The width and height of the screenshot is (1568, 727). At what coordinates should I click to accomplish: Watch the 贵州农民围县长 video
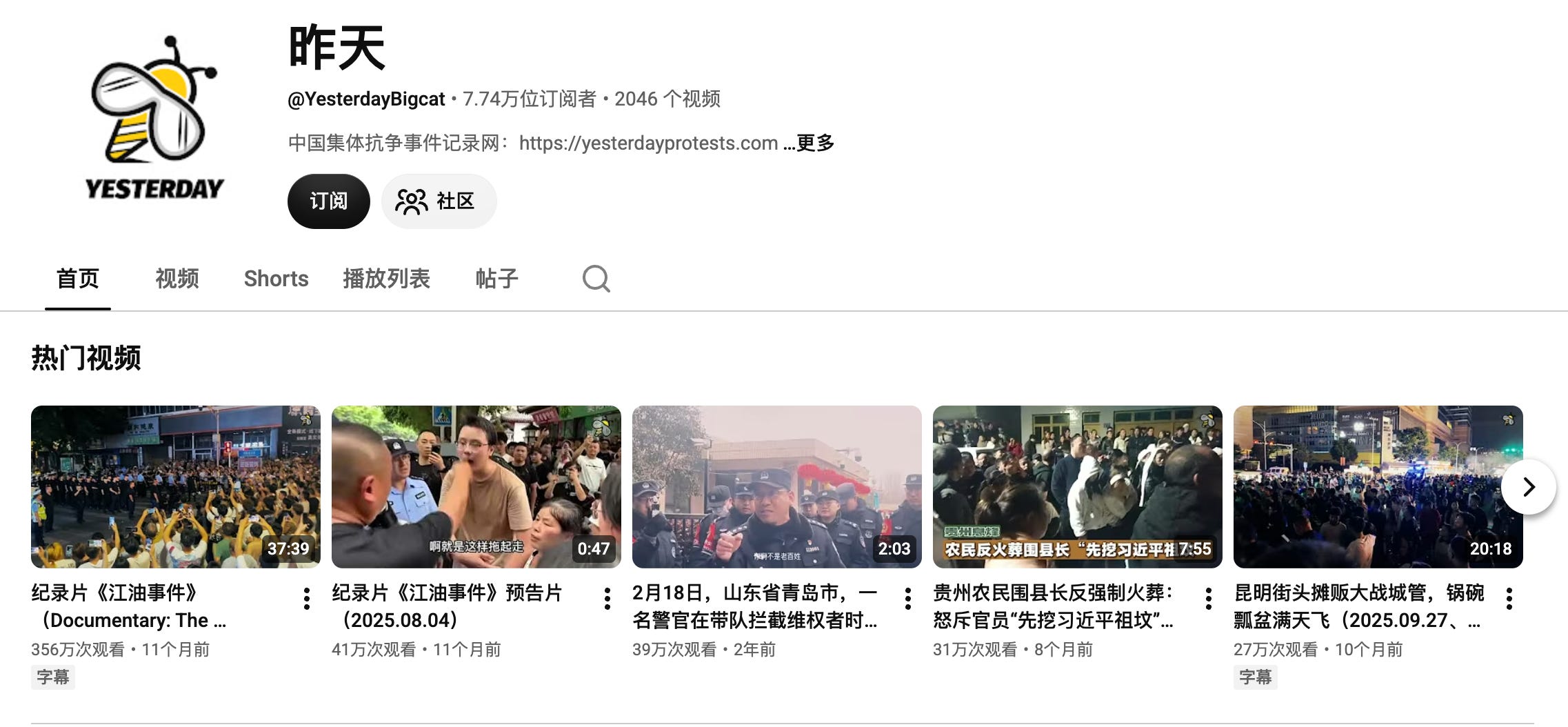pyautogui.click(x=1078, y=487)
